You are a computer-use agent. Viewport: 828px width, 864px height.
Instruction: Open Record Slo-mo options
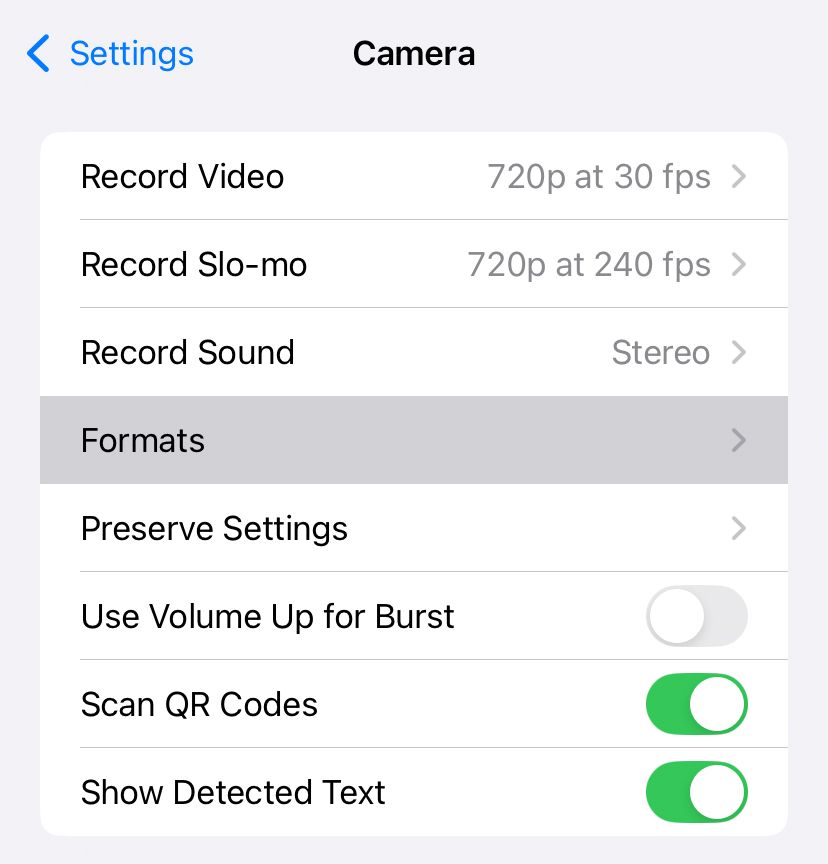(x=414, y=265)
